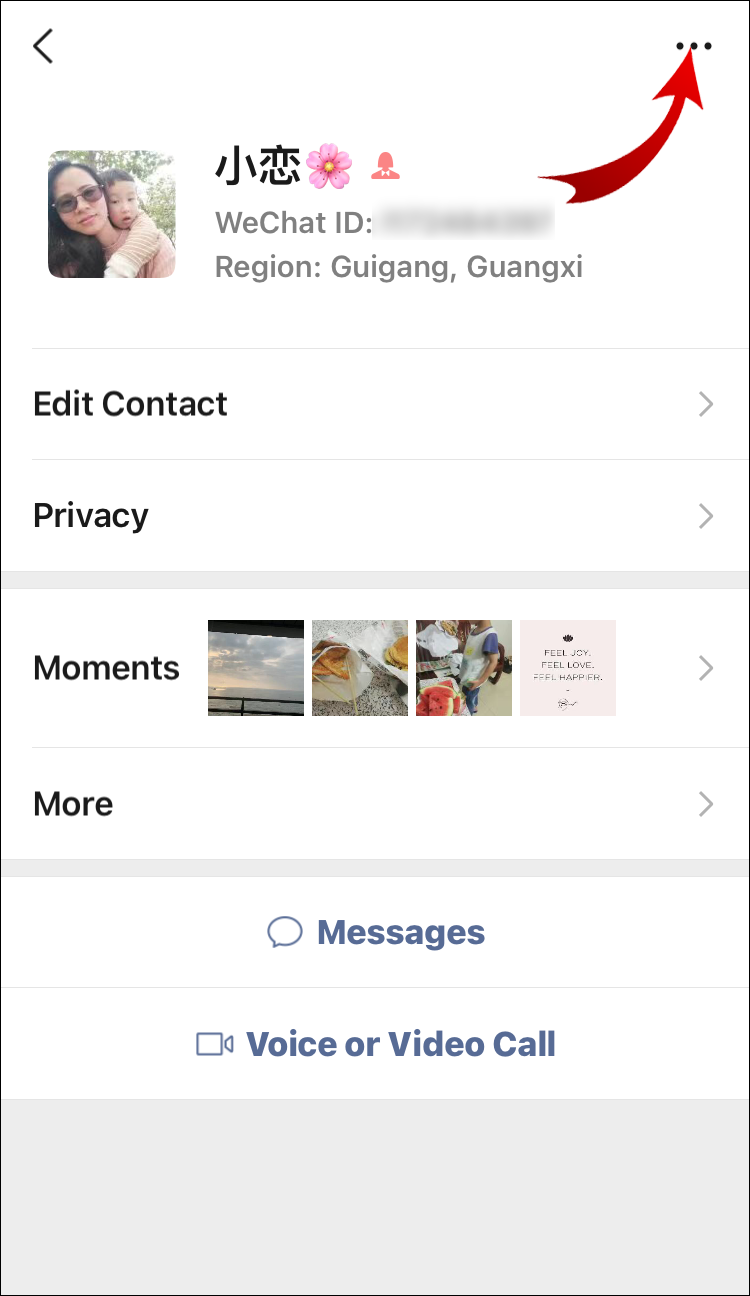Go back using the back arrow
This screenshot has width=750, height=1296.
click(x=43, y=47)
